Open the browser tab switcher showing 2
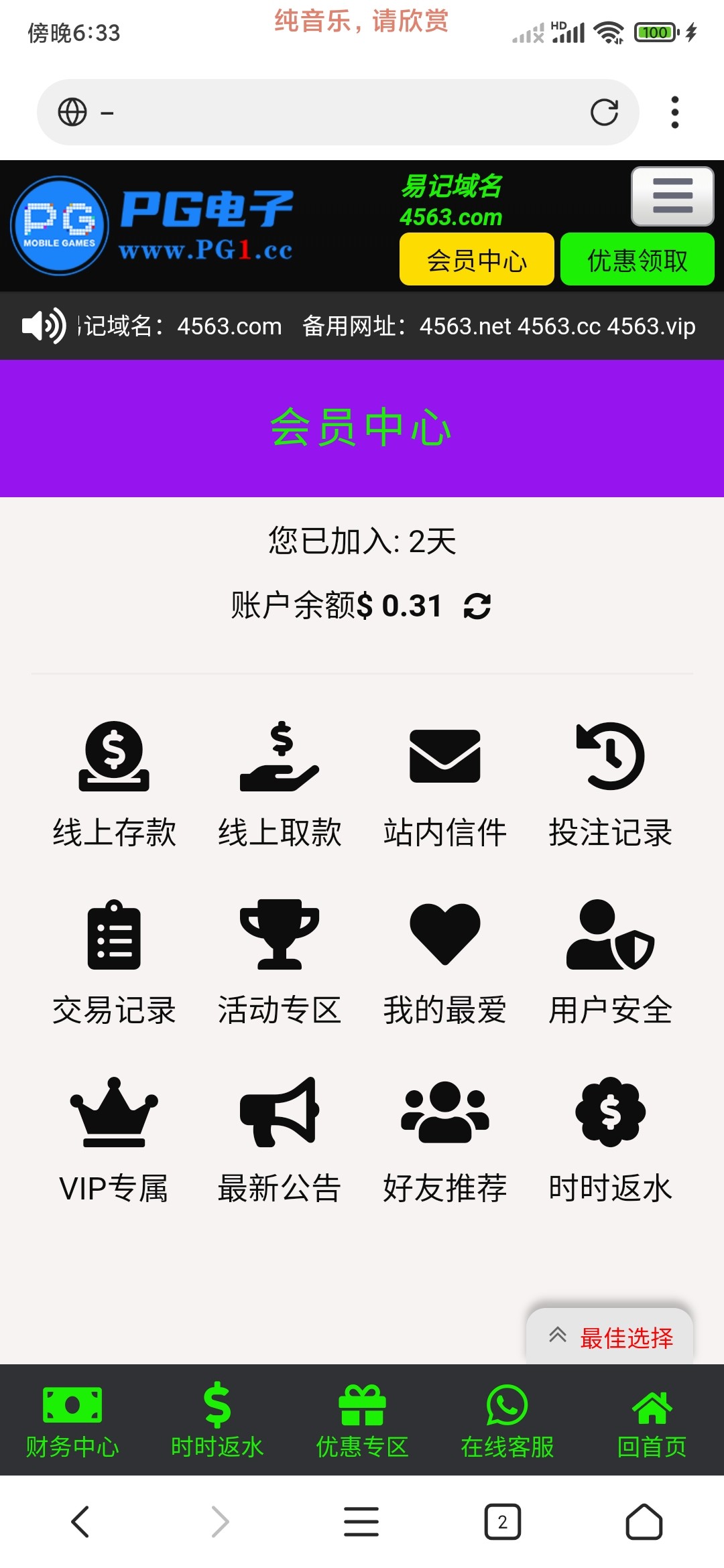This screenshot has width=724, height=1568. (x=502, y=1522)
